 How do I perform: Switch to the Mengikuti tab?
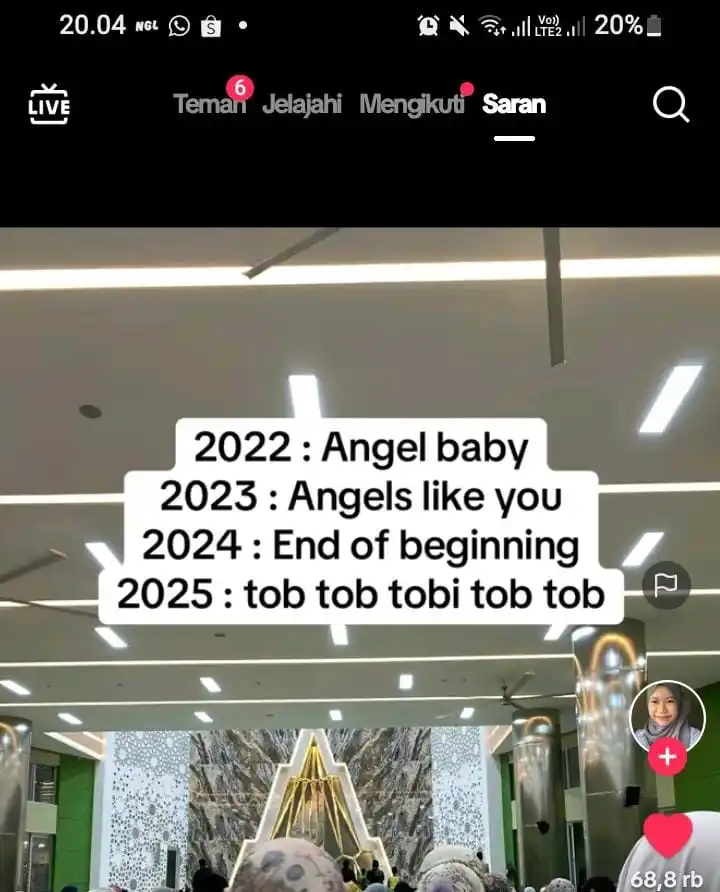point(412,104)
